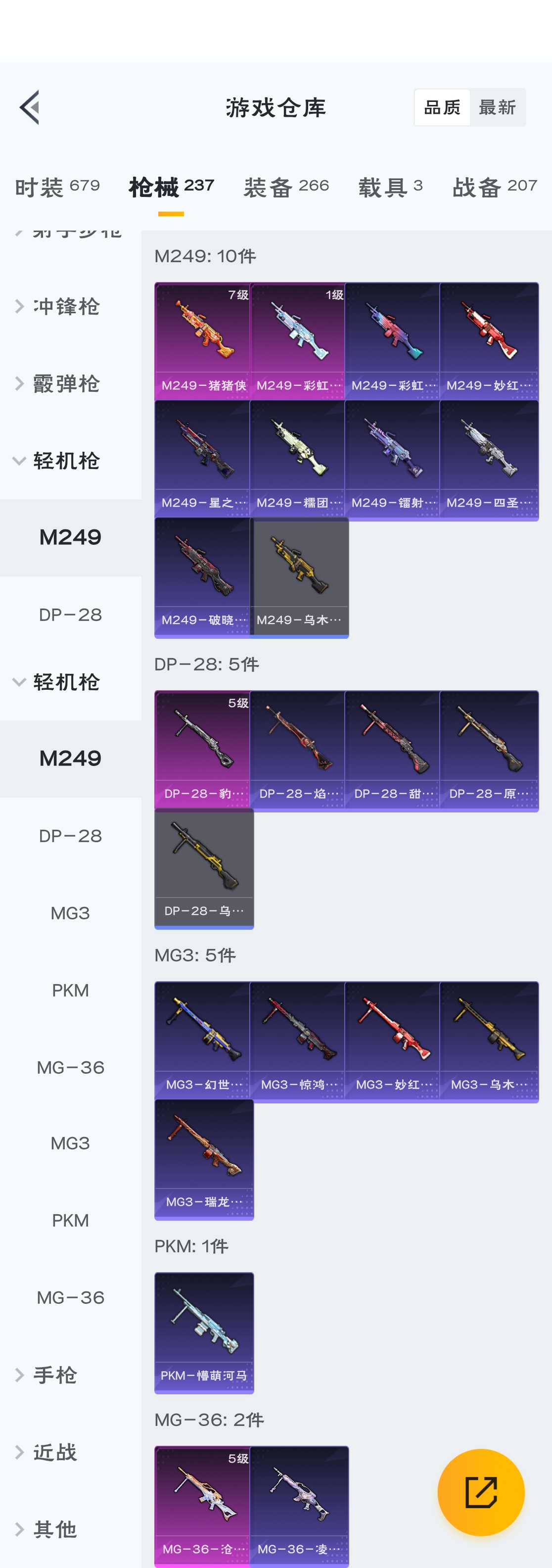Screen dimensions: 552x1568
Task: Open the MG-36-沧 level 5 skin
Action: pos(203,1504)
